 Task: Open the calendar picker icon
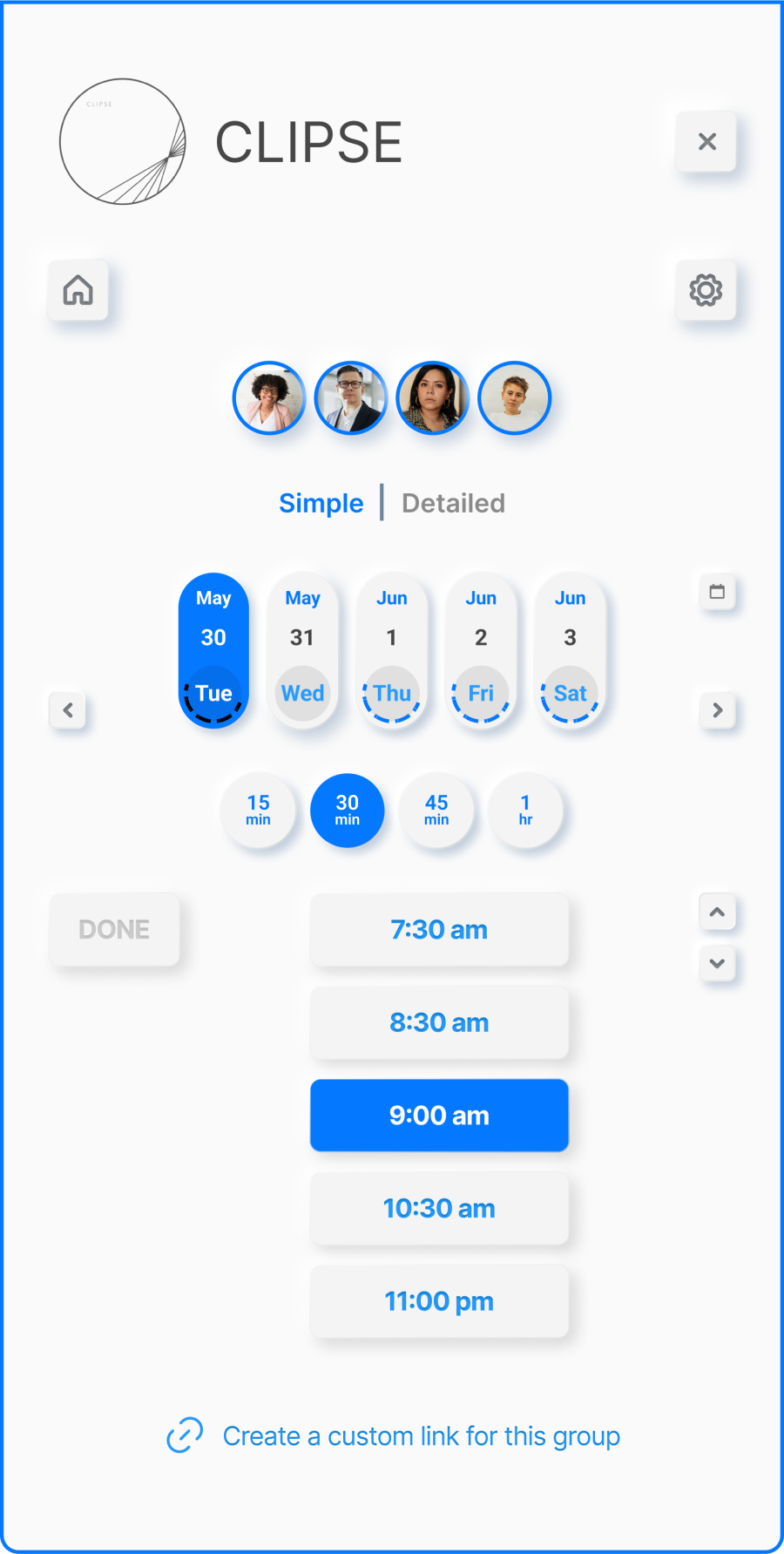pos(717,592)
